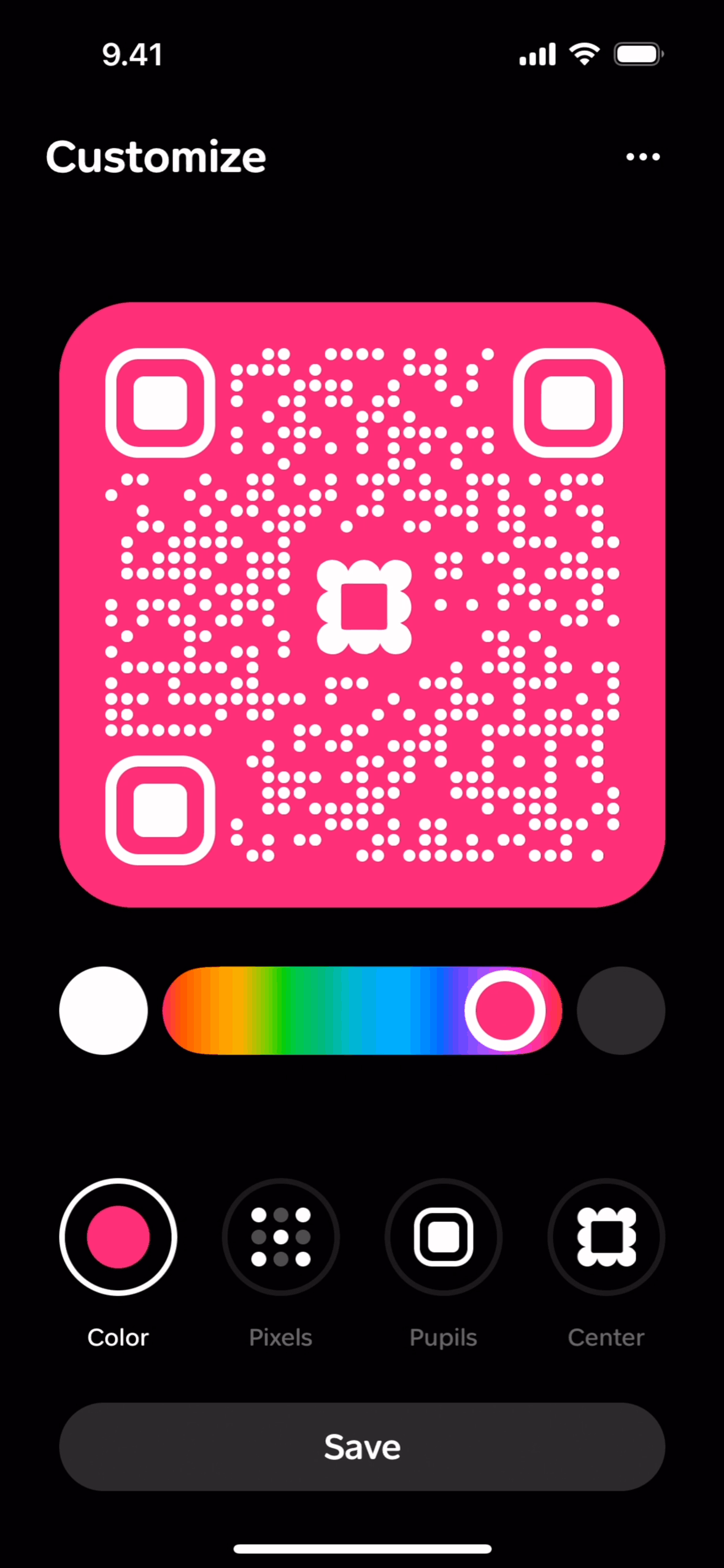Select the white color swatch

tap(103, 1010)
